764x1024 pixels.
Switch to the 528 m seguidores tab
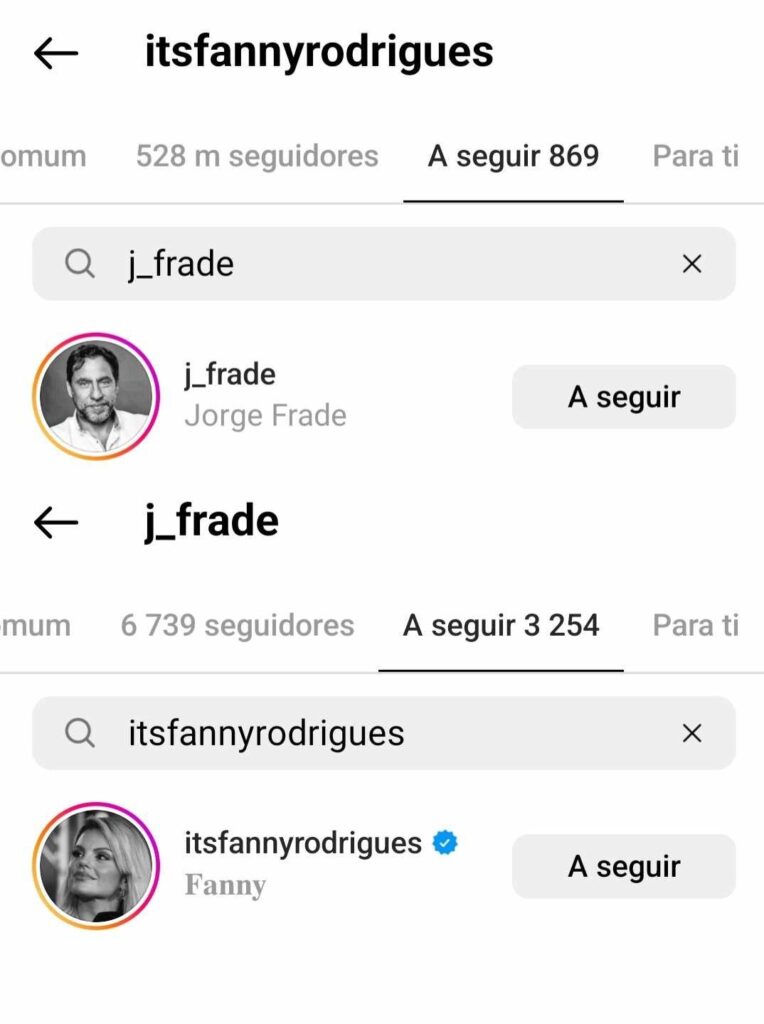pyautogui.click(x=257, y=157)
